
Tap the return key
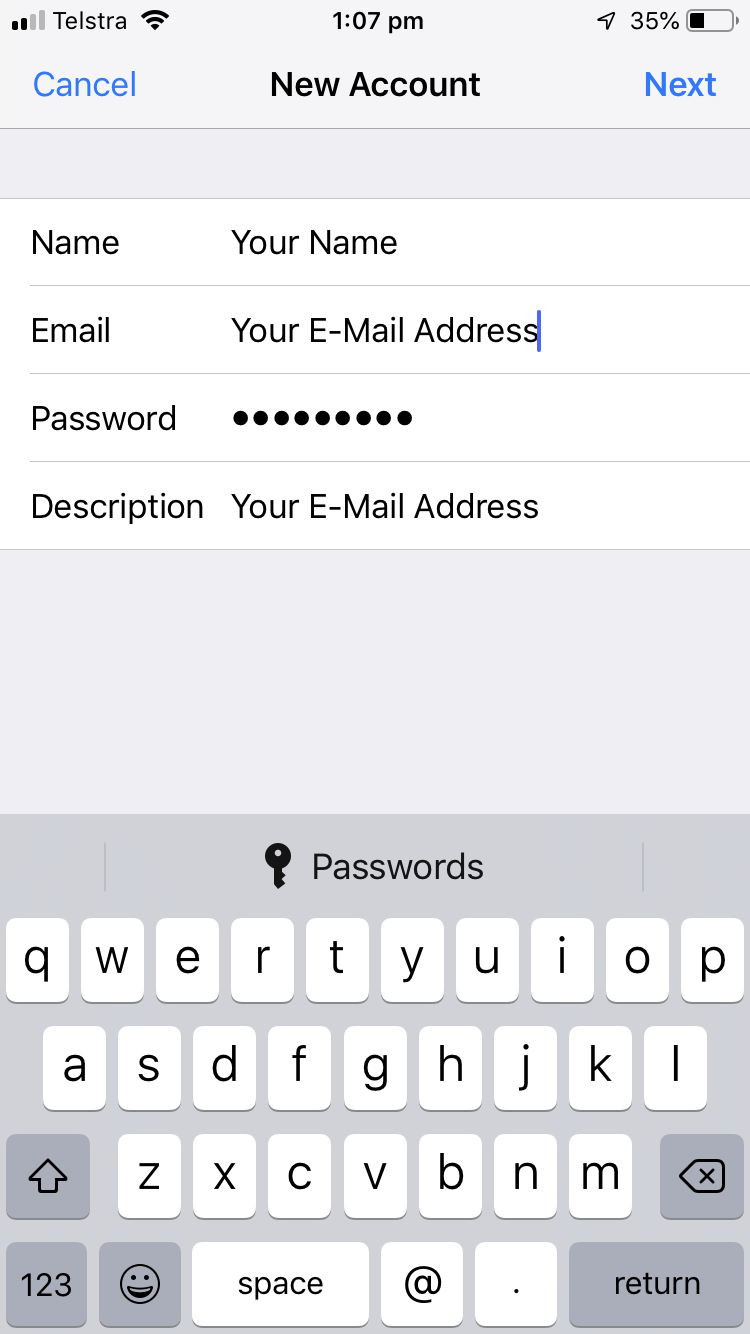[x=656, y=1284]
